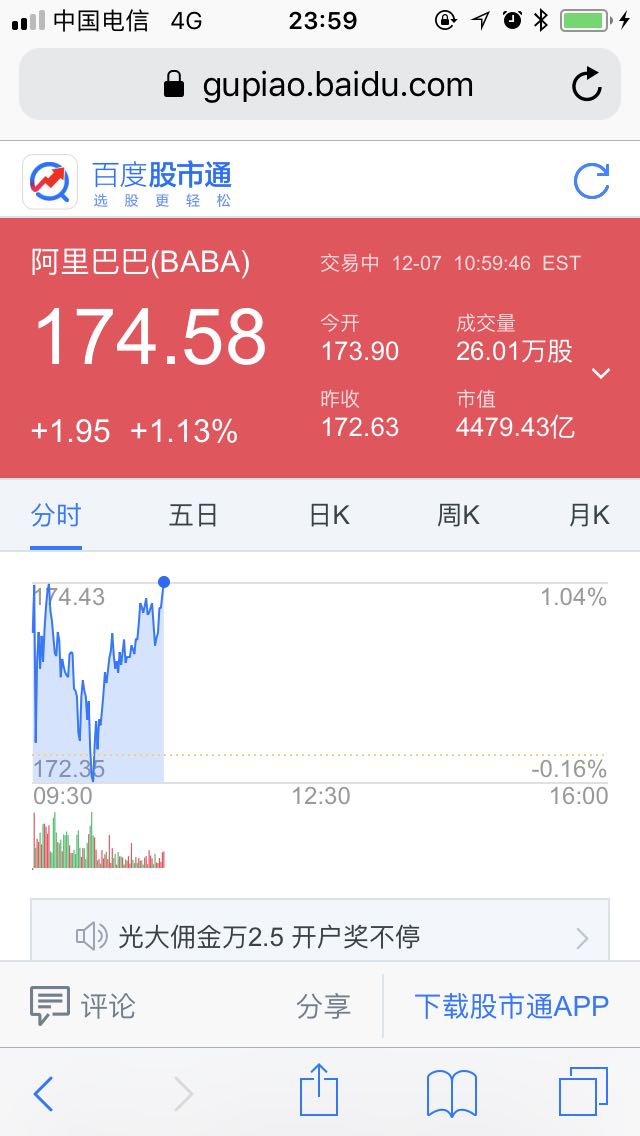
Task: Select the 分时 chart tab
Action: 56,516
